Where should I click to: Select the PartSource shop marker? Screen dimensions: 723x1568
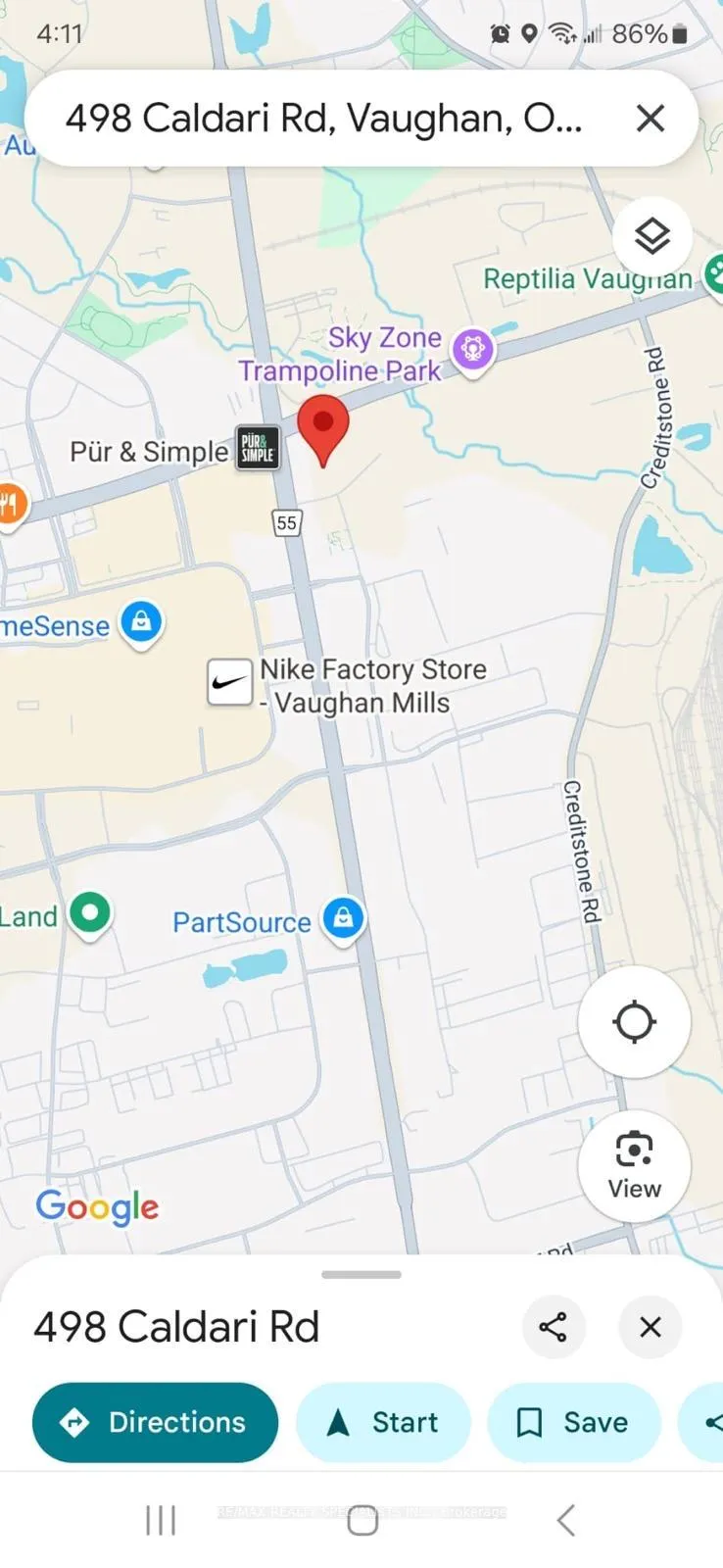pyautogui.click(x=343, y=920)
